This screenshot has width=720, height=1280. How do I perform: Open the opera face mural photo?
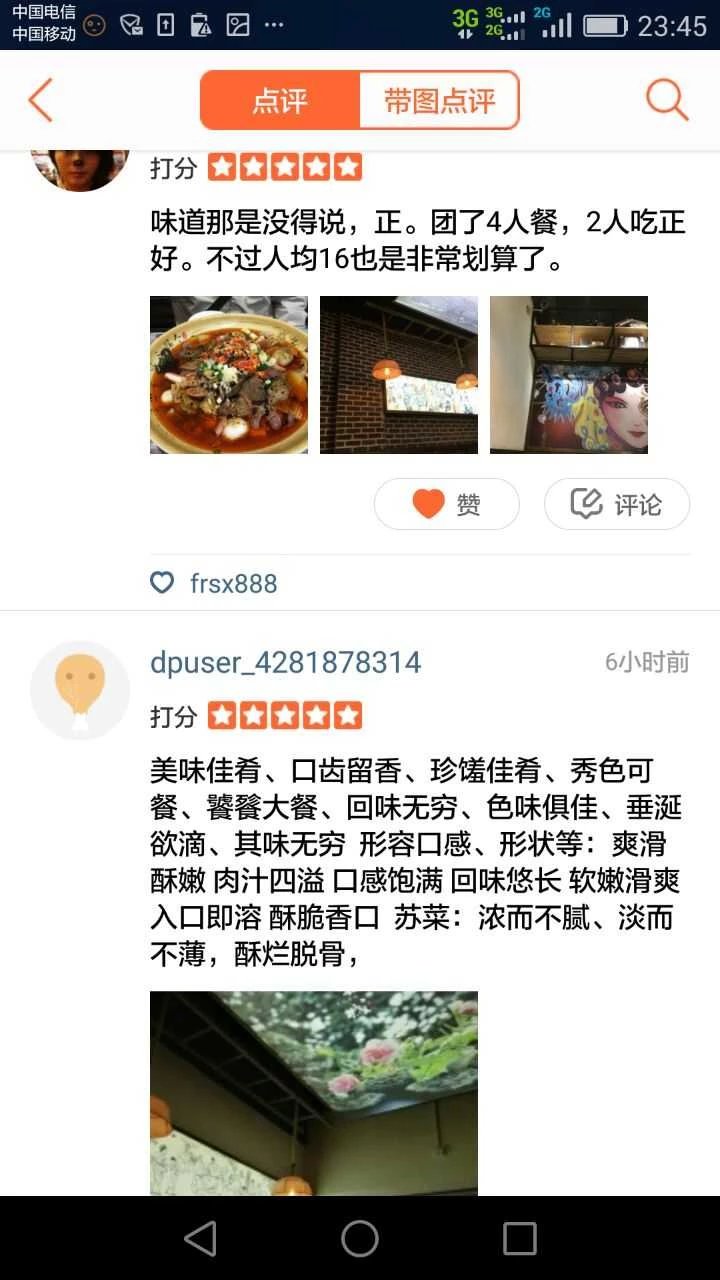569,375
